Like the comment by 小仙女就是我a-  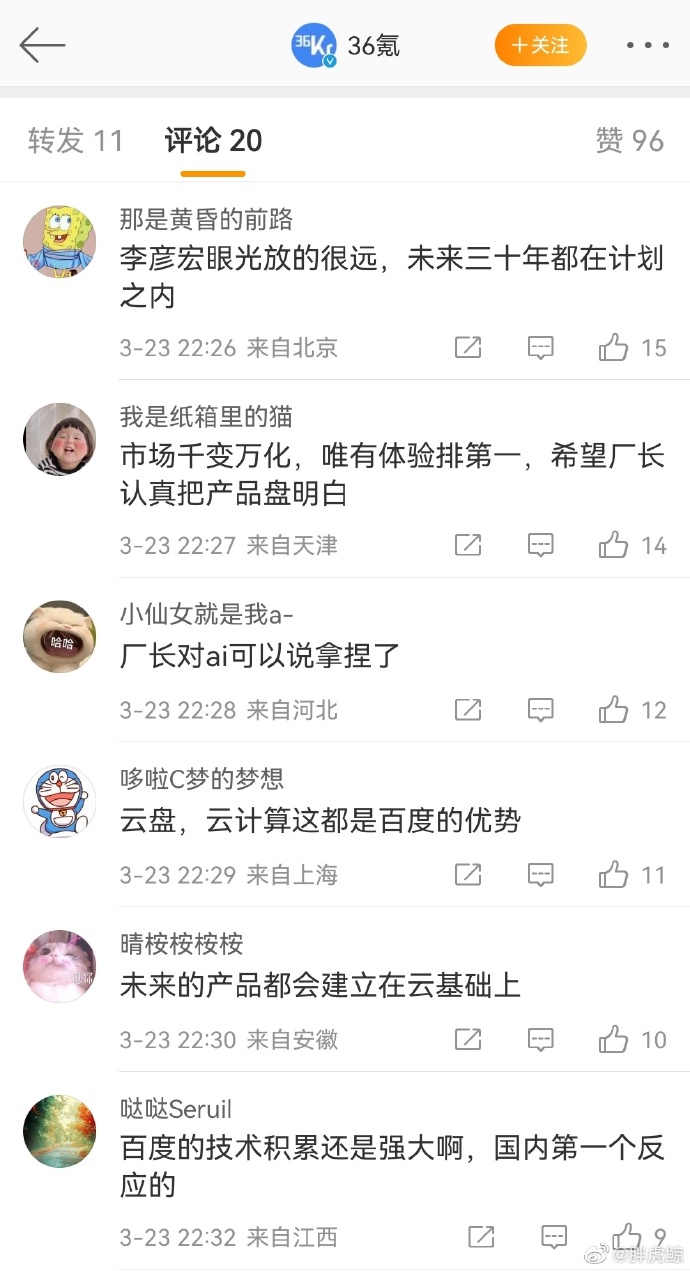614,710
